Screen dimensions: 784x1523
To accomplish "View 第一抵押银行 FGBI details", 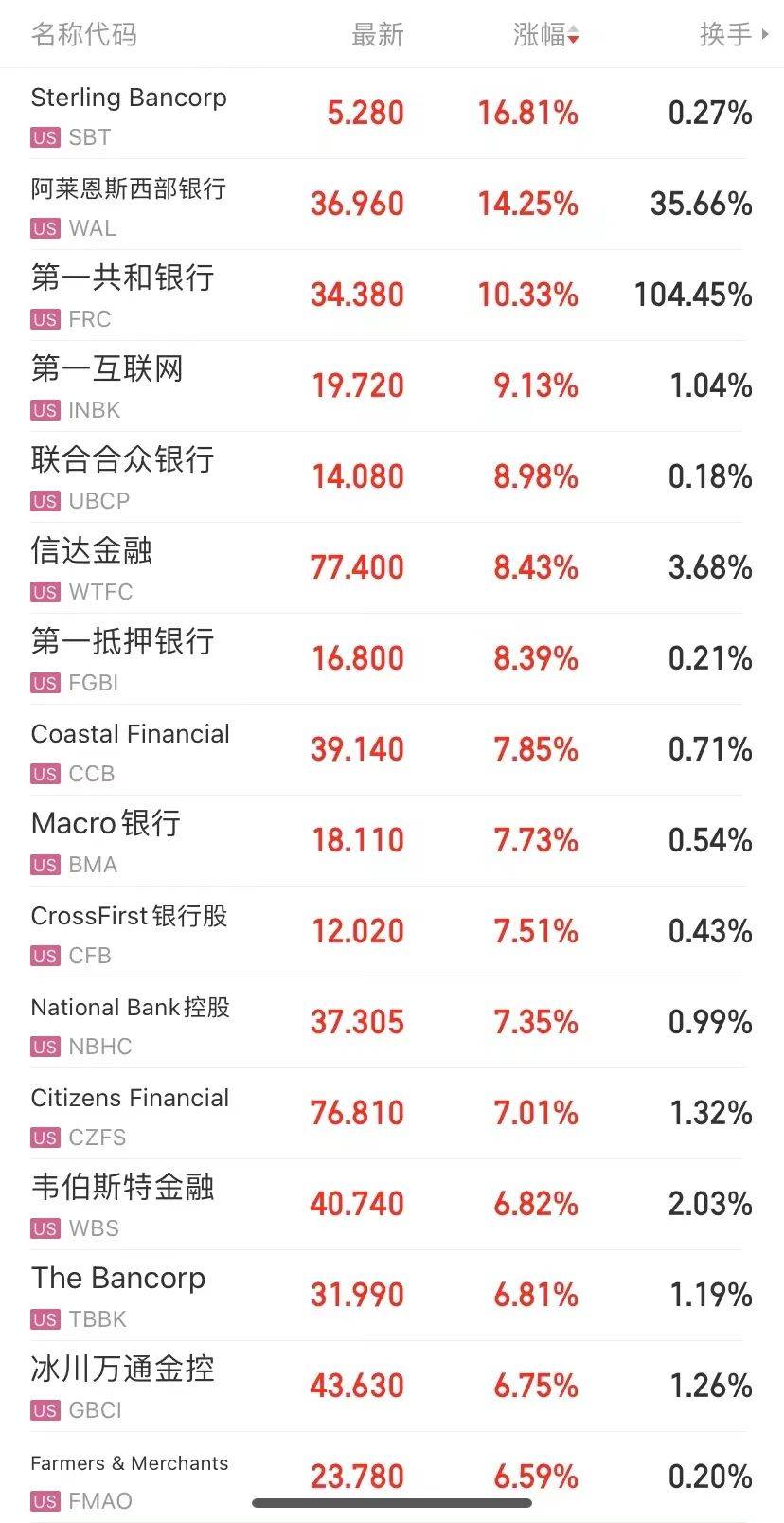I will [392, 659].
